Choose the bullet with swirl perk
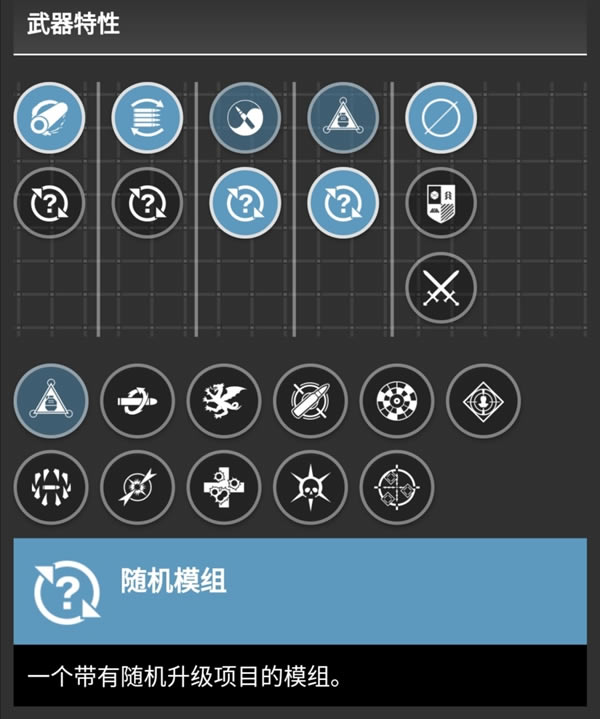Screen dimensions: 600x719 (x=137, y=401)
